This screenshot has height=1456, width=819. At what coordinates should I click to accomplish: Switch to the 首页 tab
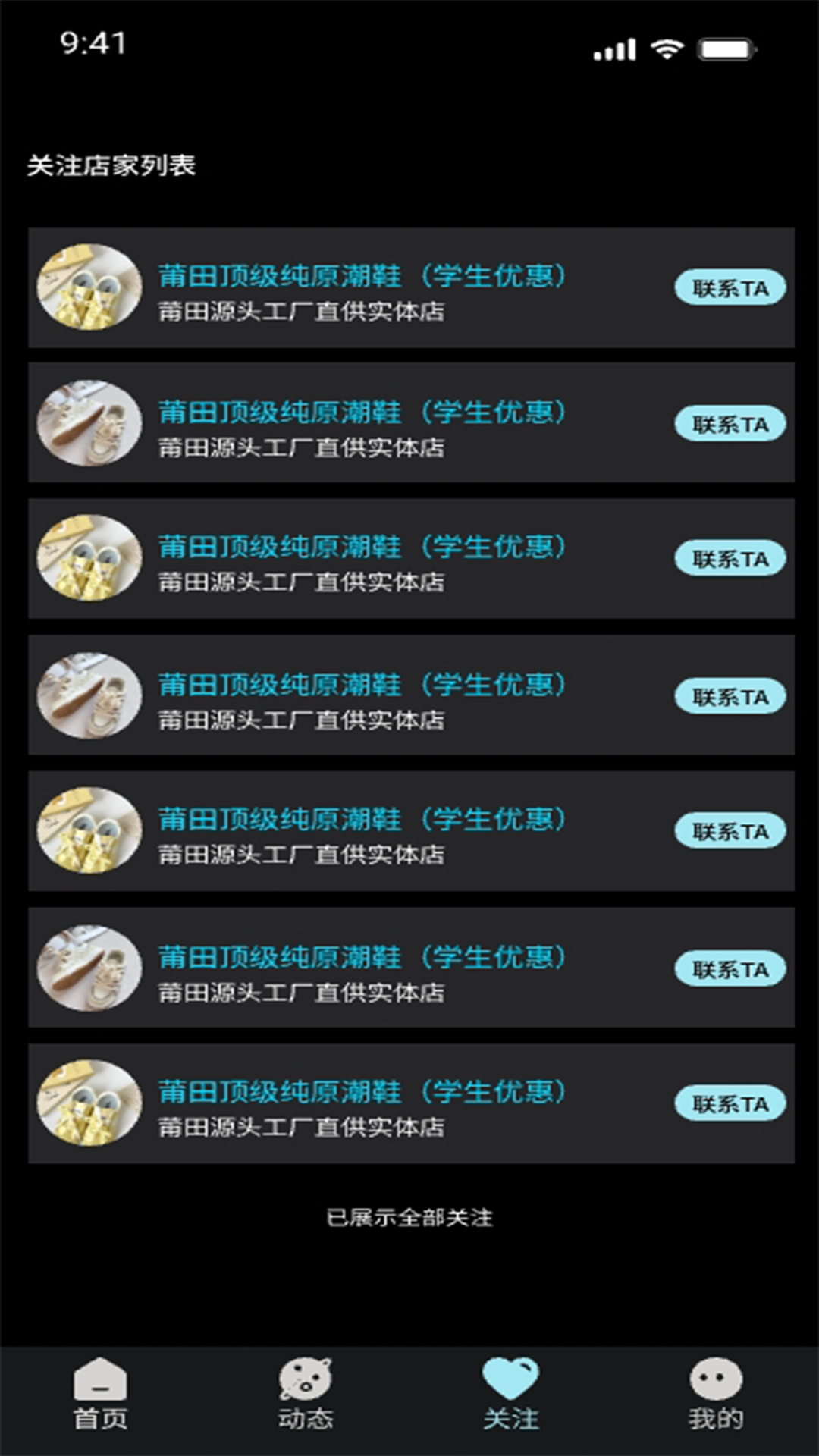(100, 1395)
